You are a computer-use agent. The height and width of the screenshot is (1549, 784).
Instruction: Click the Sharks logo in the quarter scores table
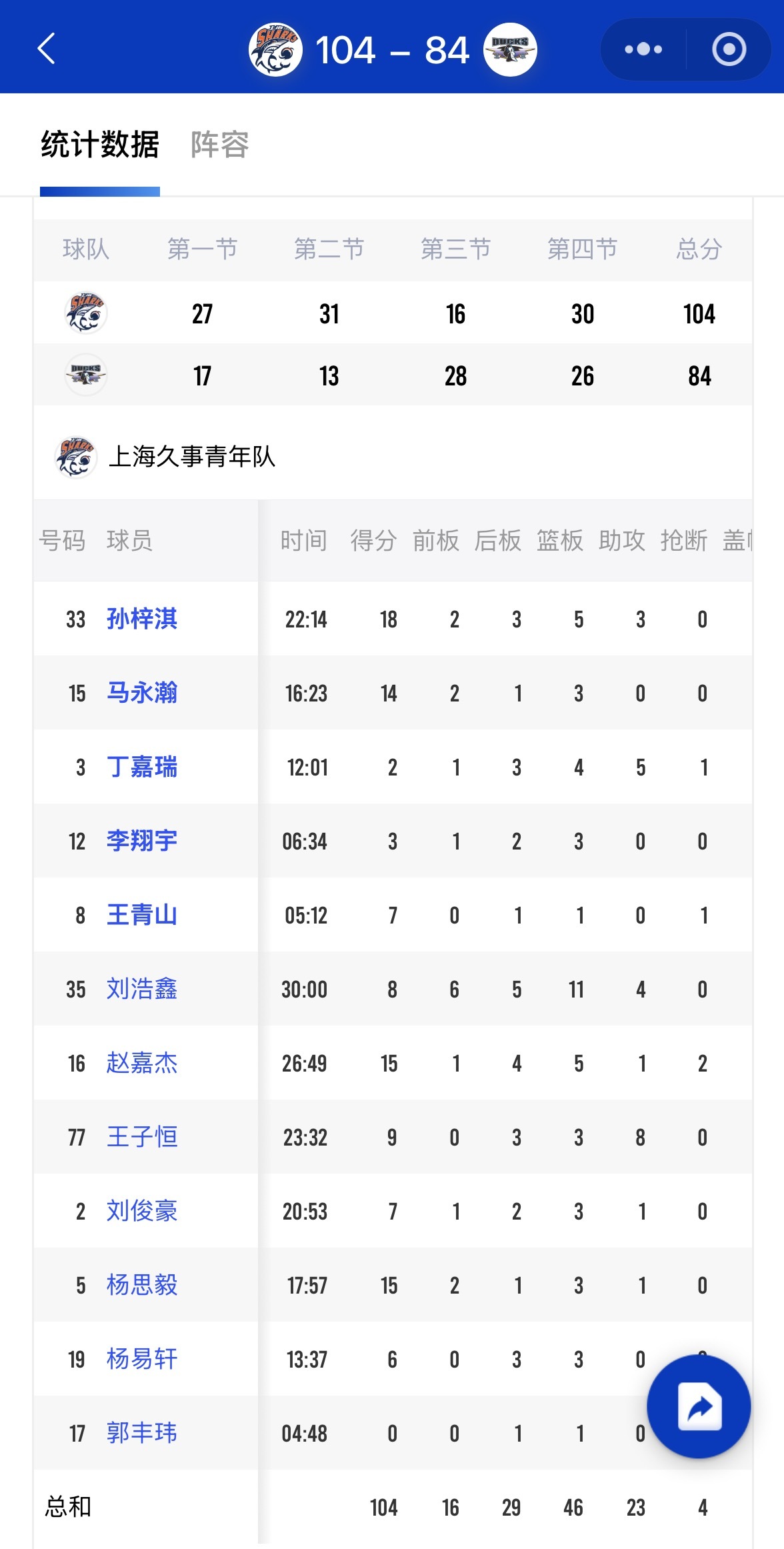[x=85, y=313]
